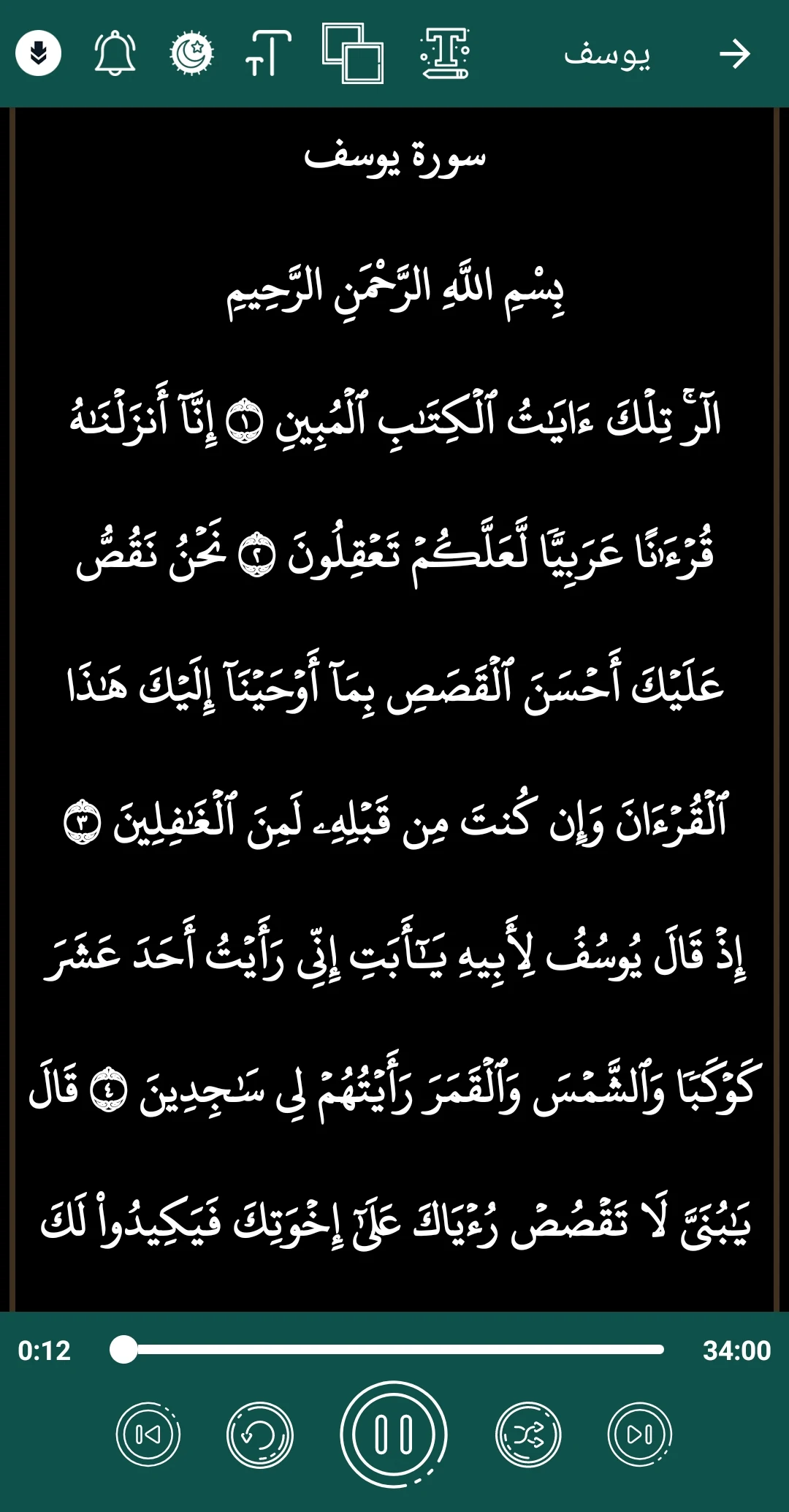Open the text size option
This screenshot has height=1512, width=789.
pos(268,53)
